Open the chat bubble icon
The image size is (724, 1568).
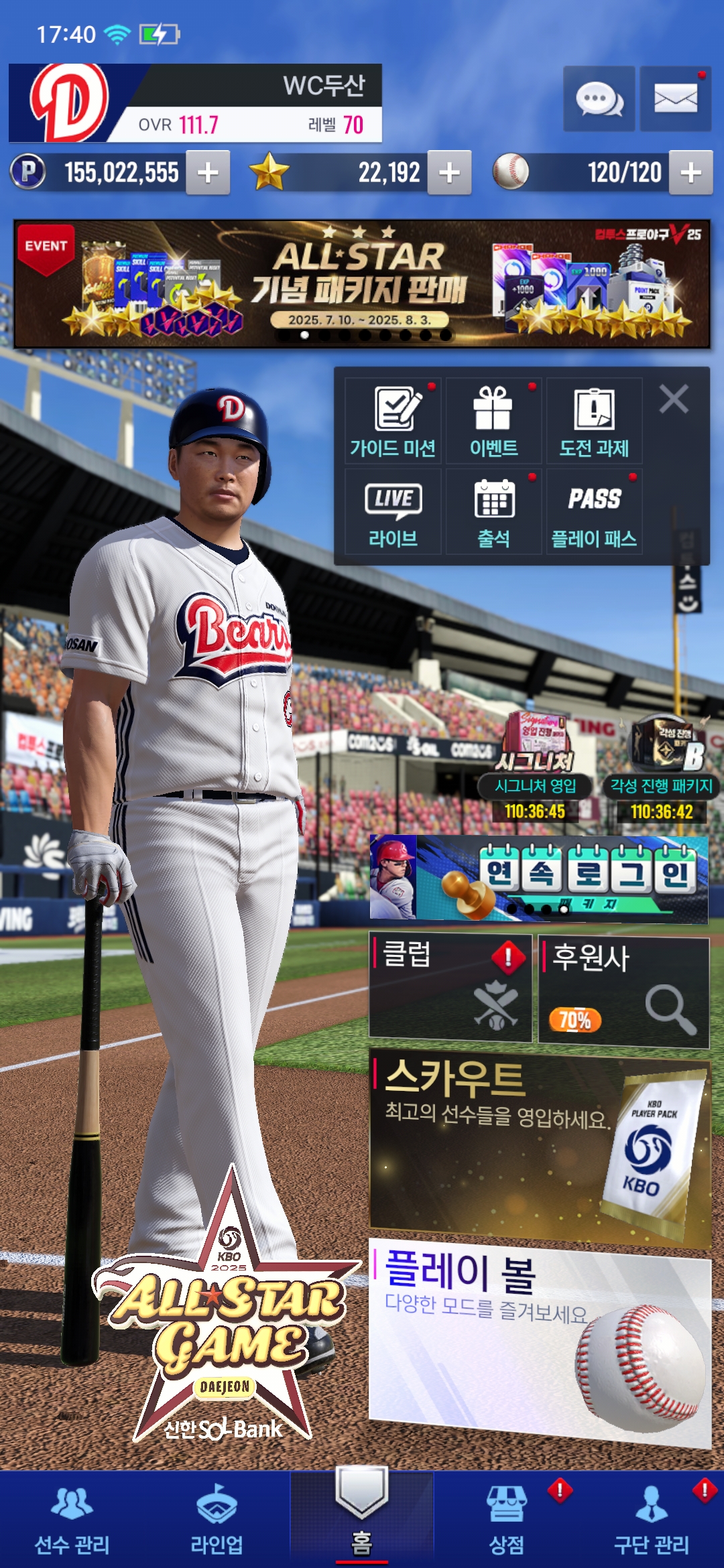pos(599,99)
